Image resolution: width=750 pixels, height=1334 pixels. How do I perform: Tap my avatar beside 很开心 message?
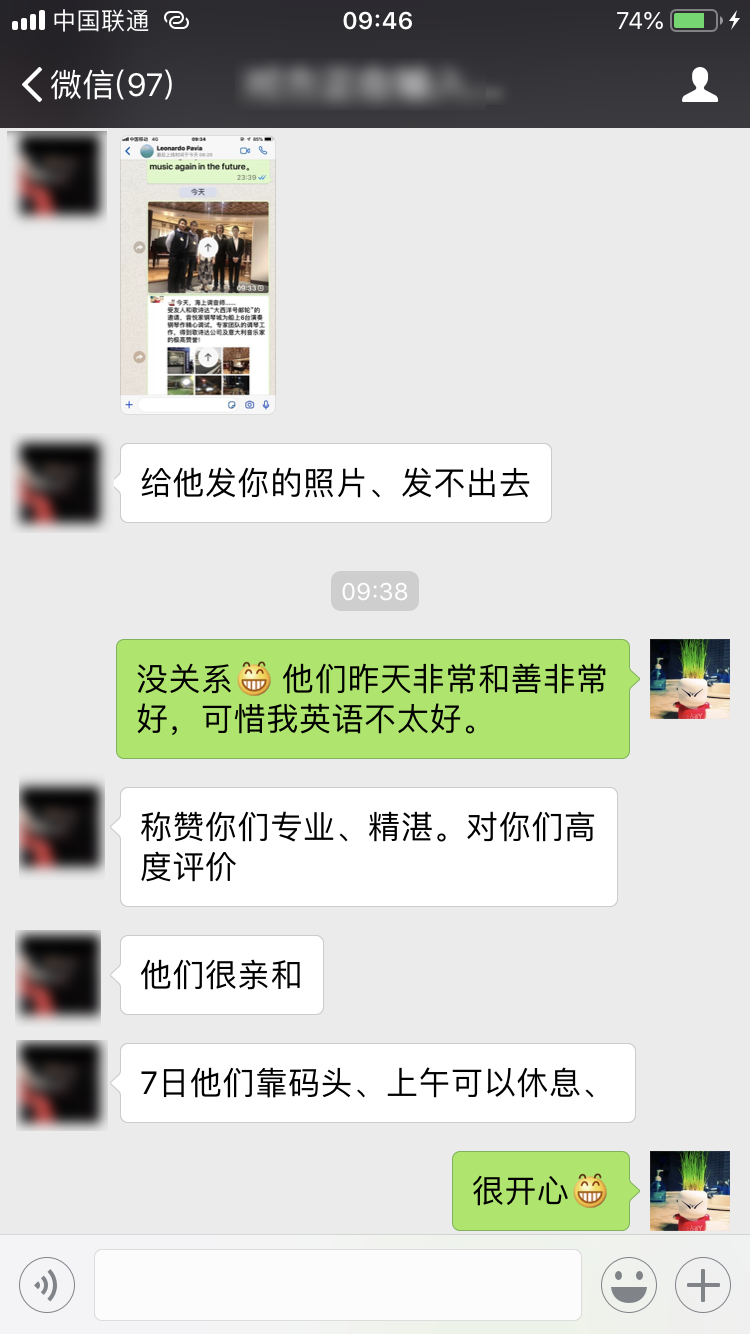pyautogui.click(x=689, y=1190)
